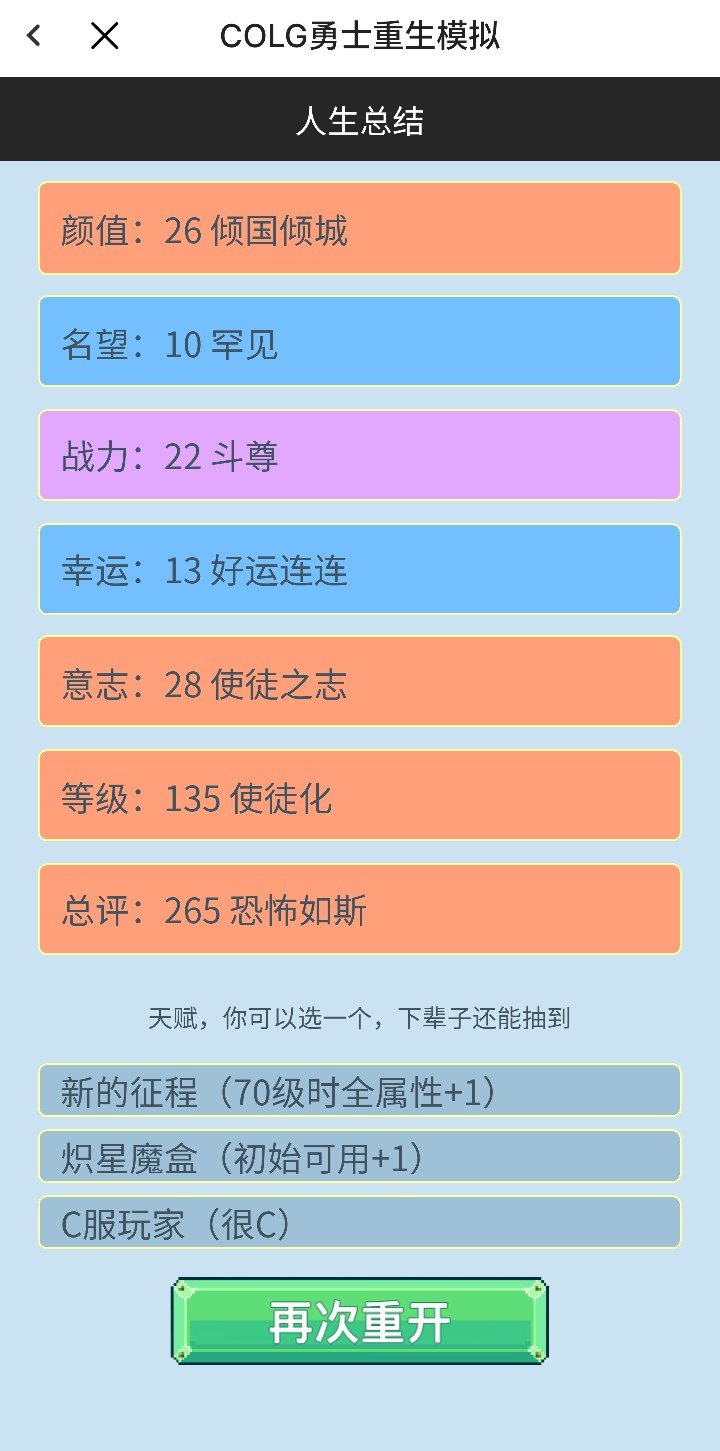
Task: Choose the 炽星魔盒 talent
Action: pos(360,1156)
